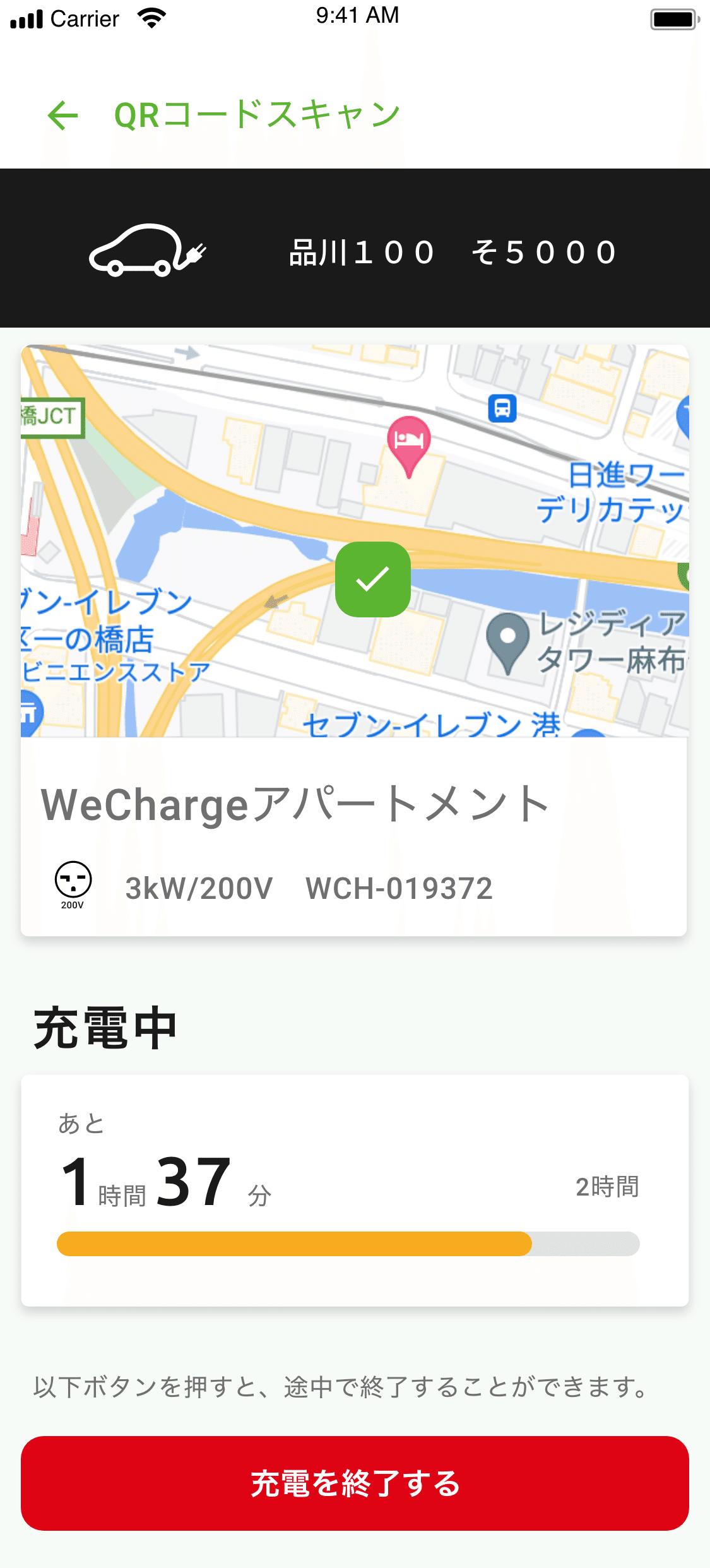Tap the 200V power outlet icon
Viewport: 710px width, 1568px height.
[x=72, y=882]
